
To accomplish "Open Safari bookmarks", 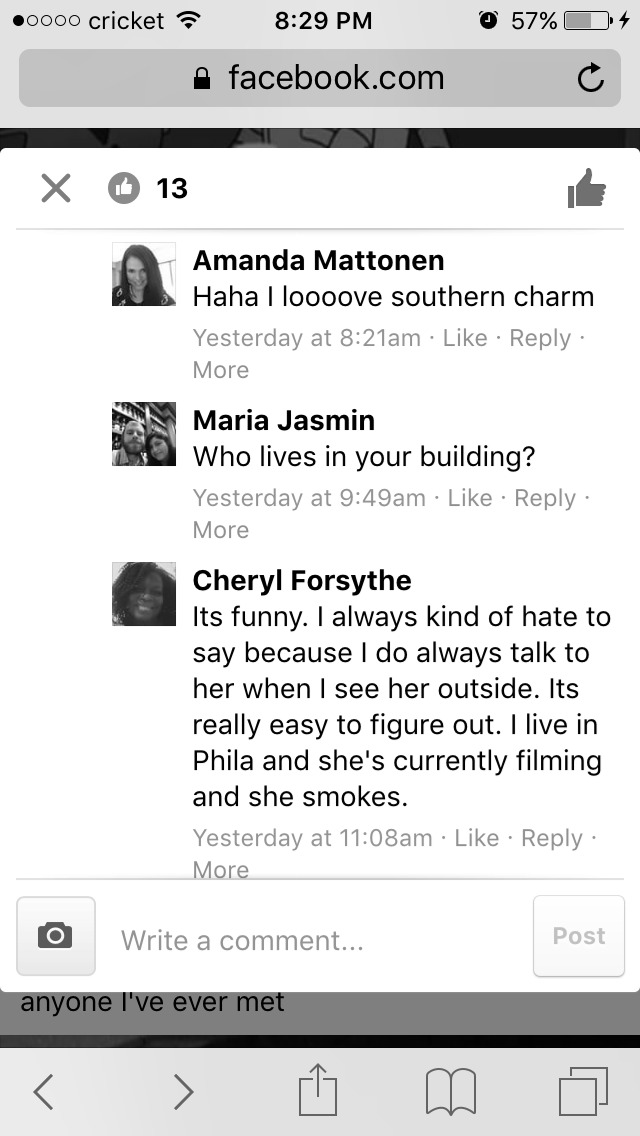I will coord(450,1091).
